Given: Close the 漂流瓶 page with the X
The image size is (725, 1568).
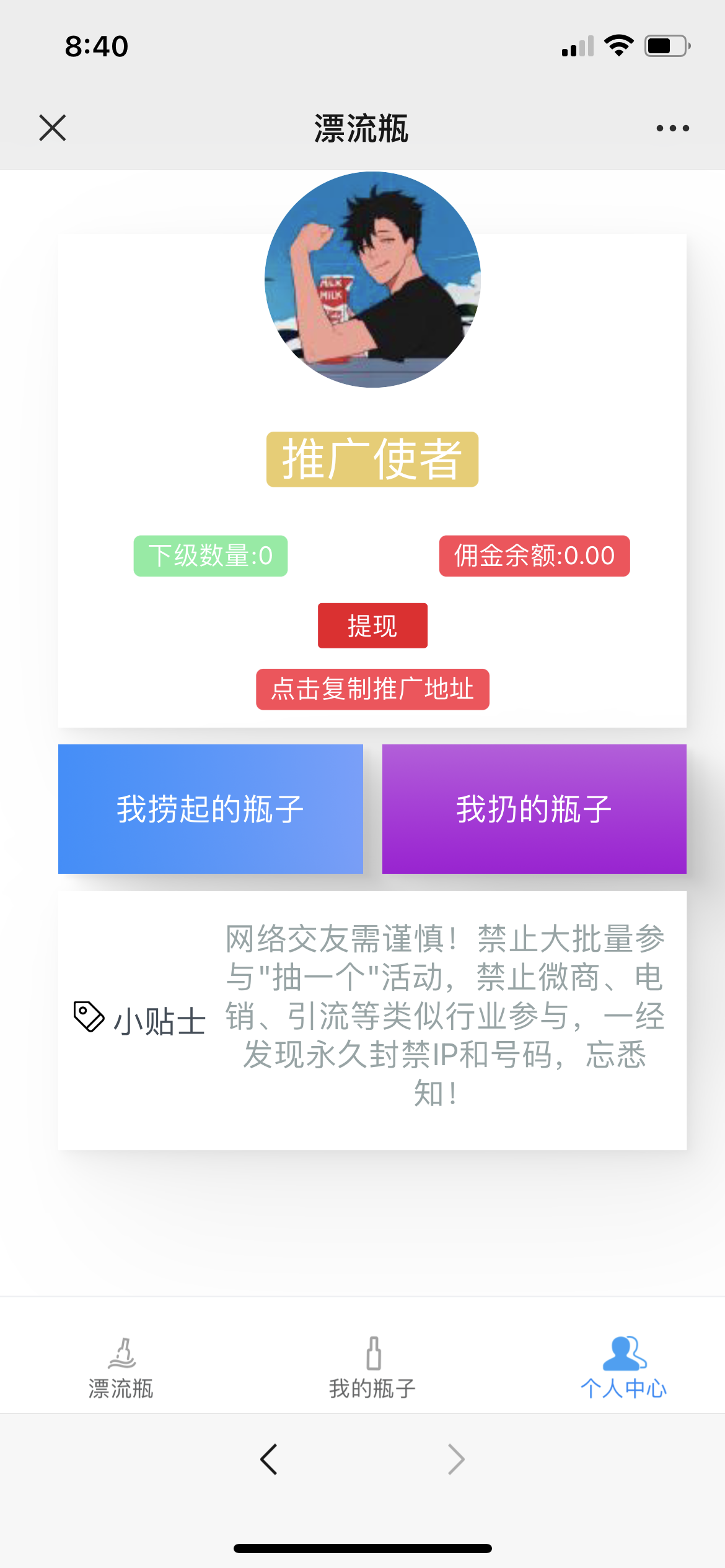Looking at the screenshot, I should click(53, 128).
